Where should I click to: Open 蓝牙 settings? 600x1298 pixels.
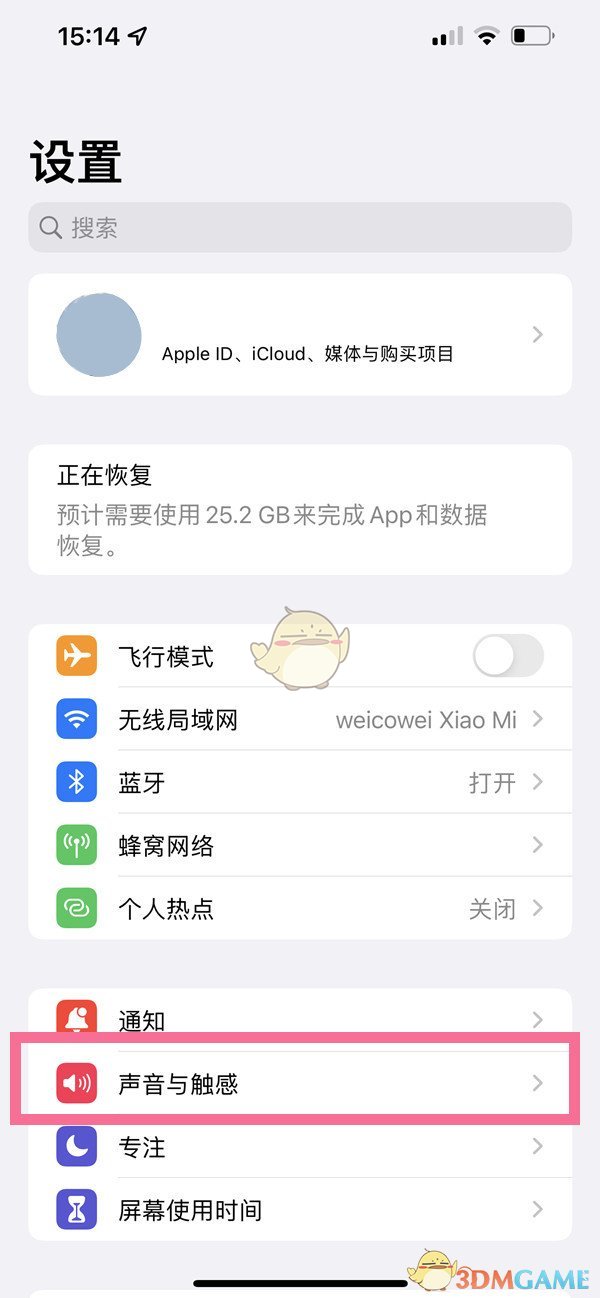point(300,783)
